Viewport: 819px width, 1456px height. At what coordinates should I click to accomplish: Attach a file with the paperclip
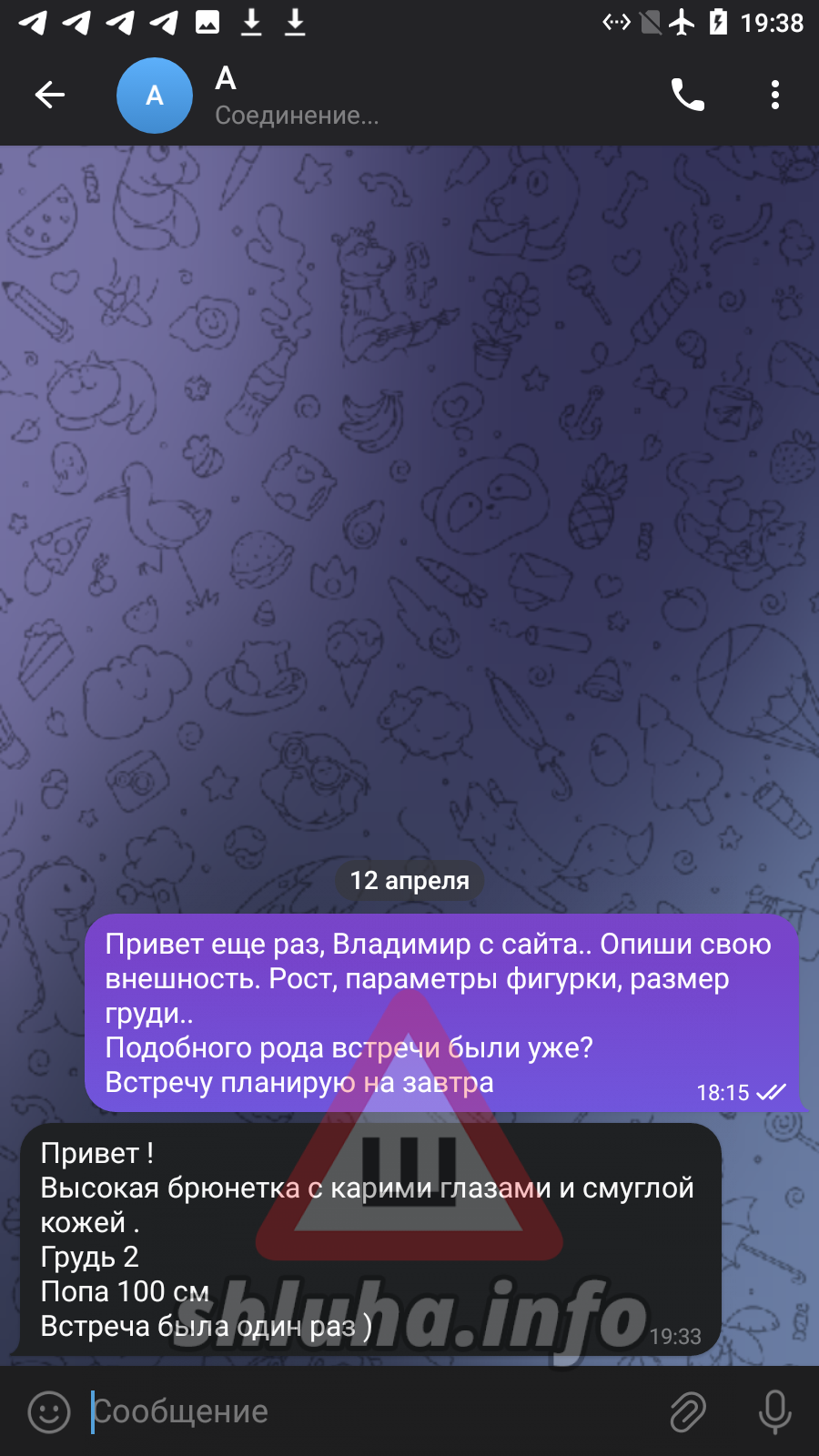coord(688,1411)
